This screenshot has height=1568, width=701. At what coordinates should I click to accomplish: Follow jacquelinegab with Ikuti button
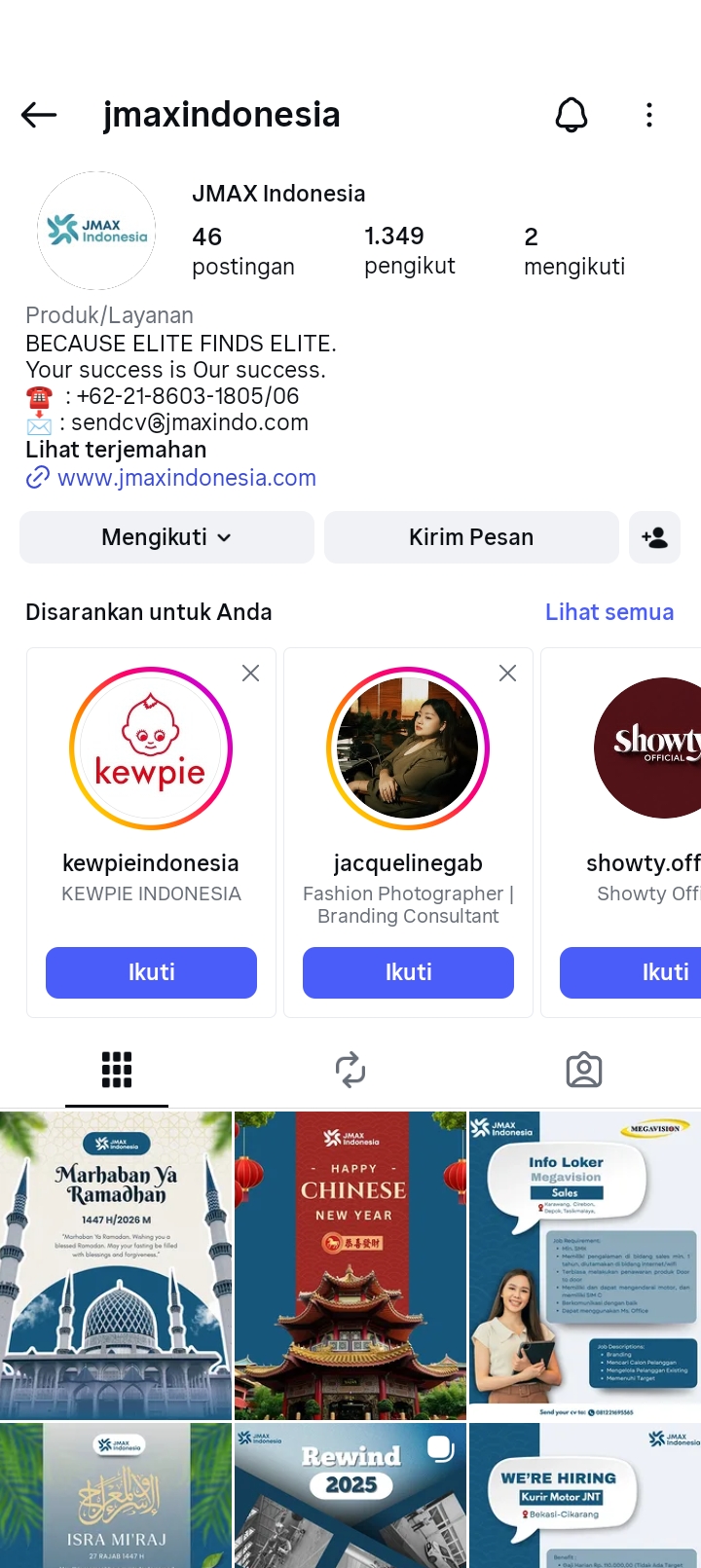(408, 972)
